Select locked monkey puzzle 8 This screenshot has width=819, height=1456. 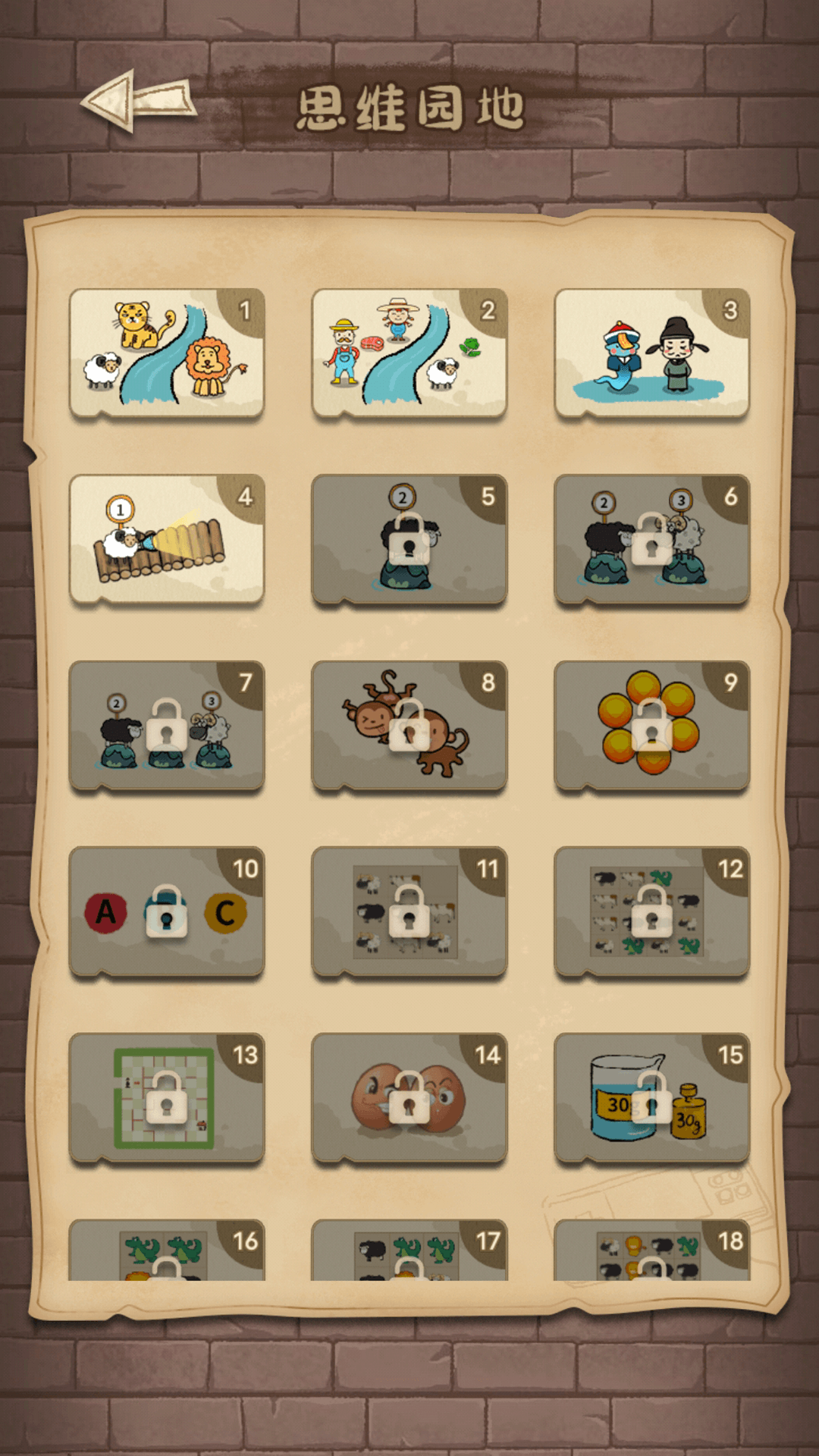click(409, 725)
